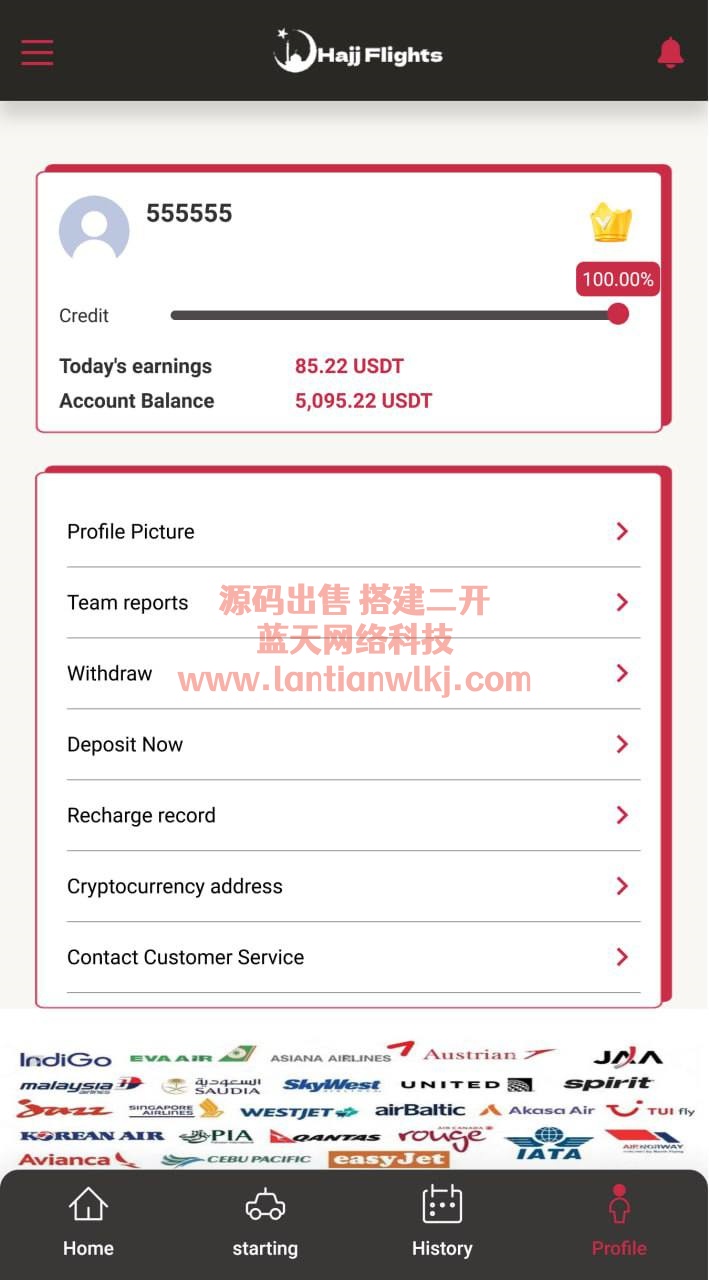Image resolution: width=709 pixels, height=1280 pixels.
Task: Open the hamburger drawer menu
Action: 37,52
